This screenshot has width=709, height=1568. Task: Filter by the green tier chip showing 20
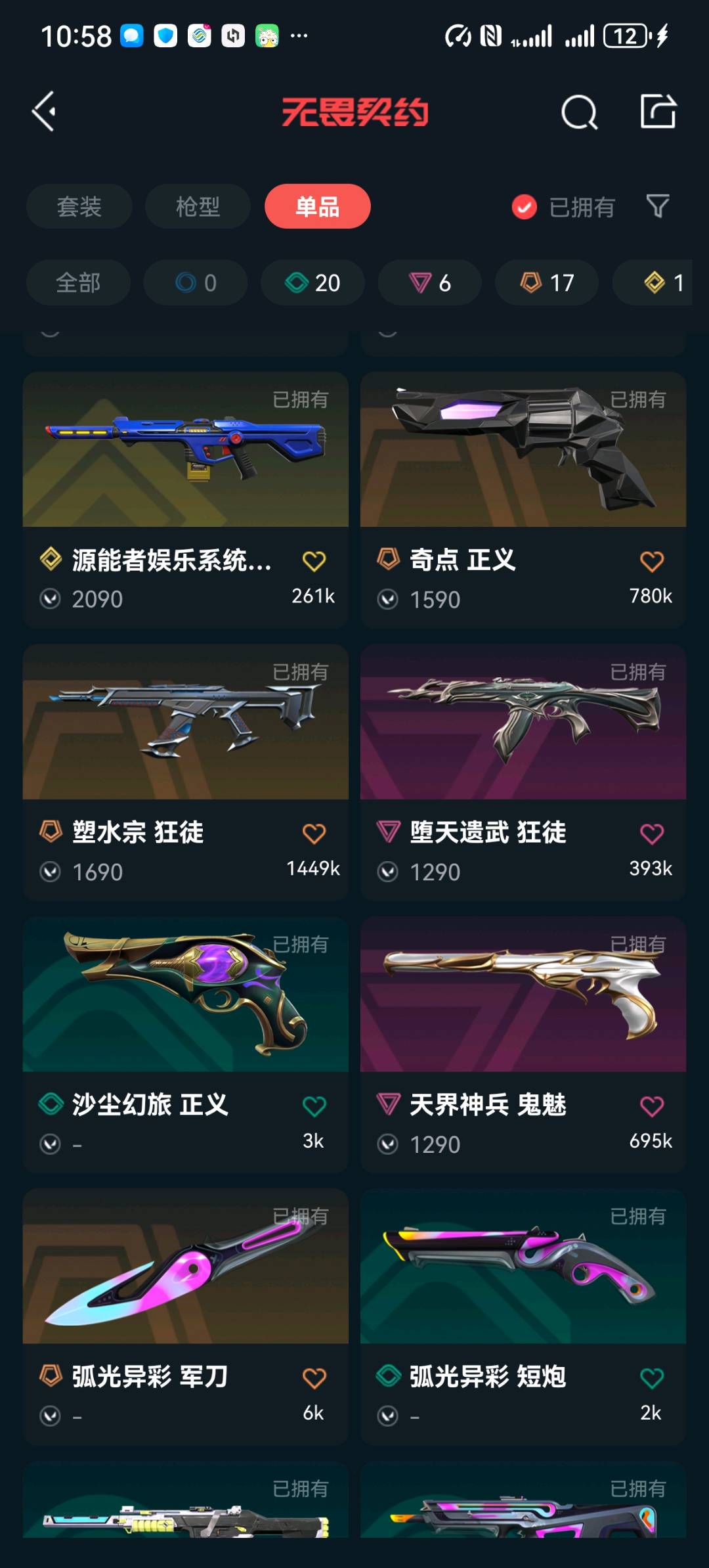click(312, 283)
